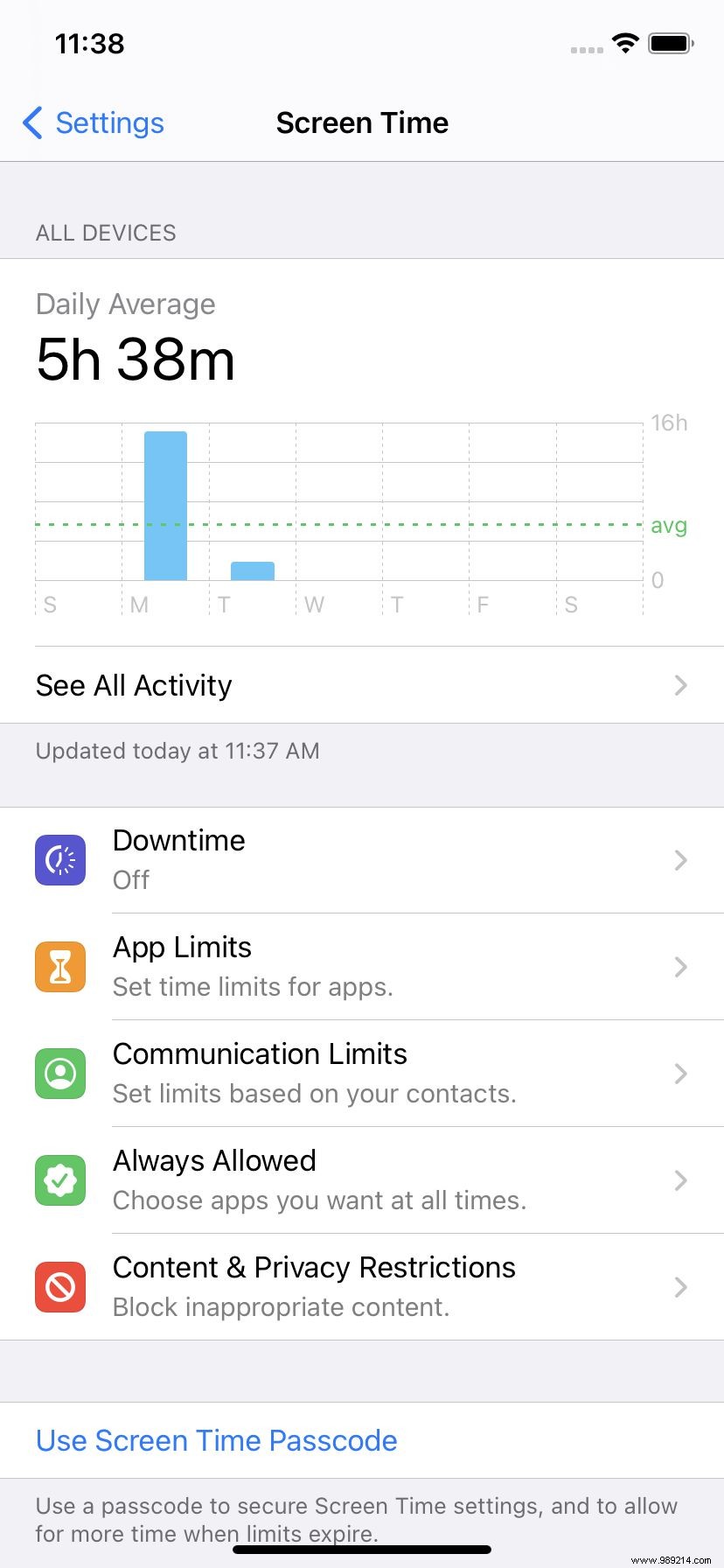Expand the App Limits row chevron
The image size is (724, 1568).
click(x=680, y=967)
